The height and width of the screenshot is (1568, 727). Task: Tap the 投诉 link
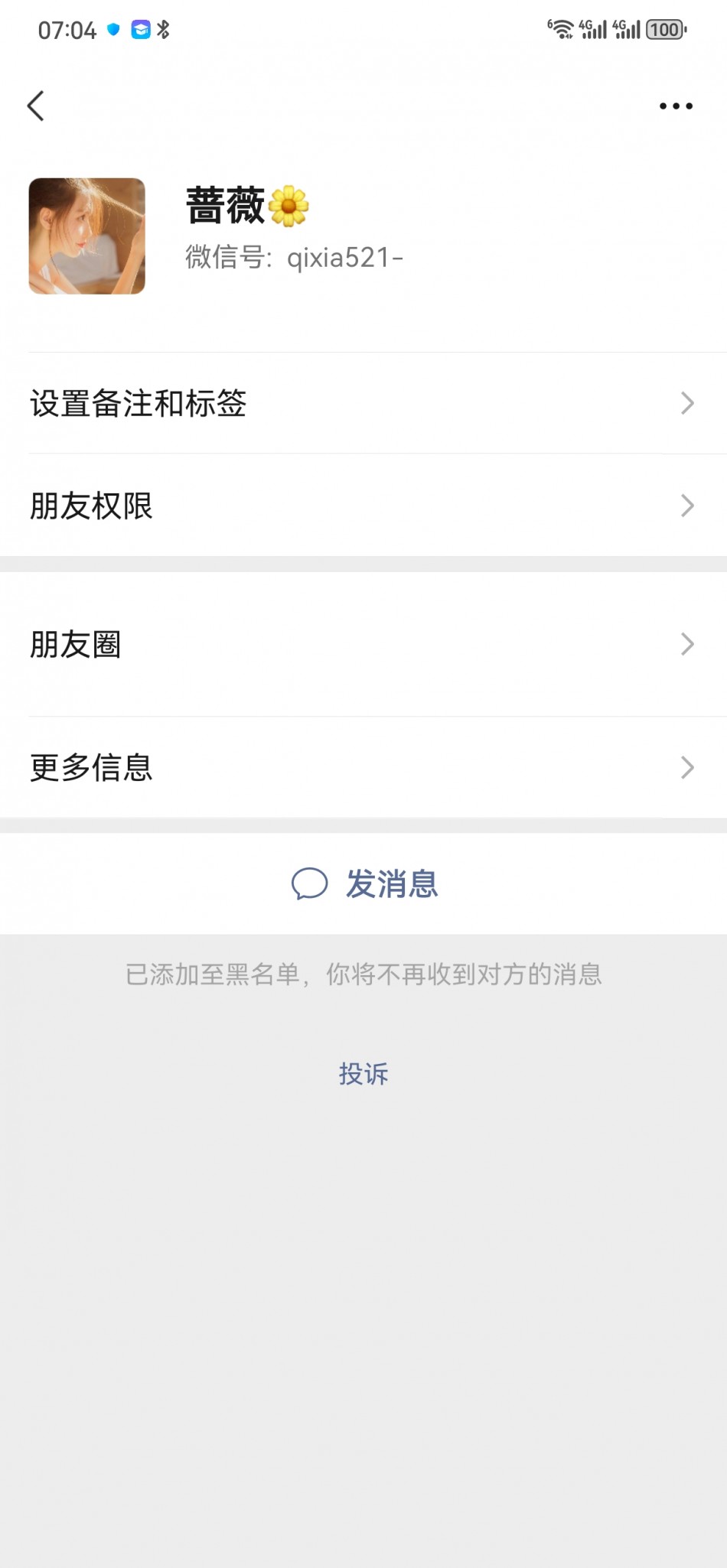pos(363,1074)
